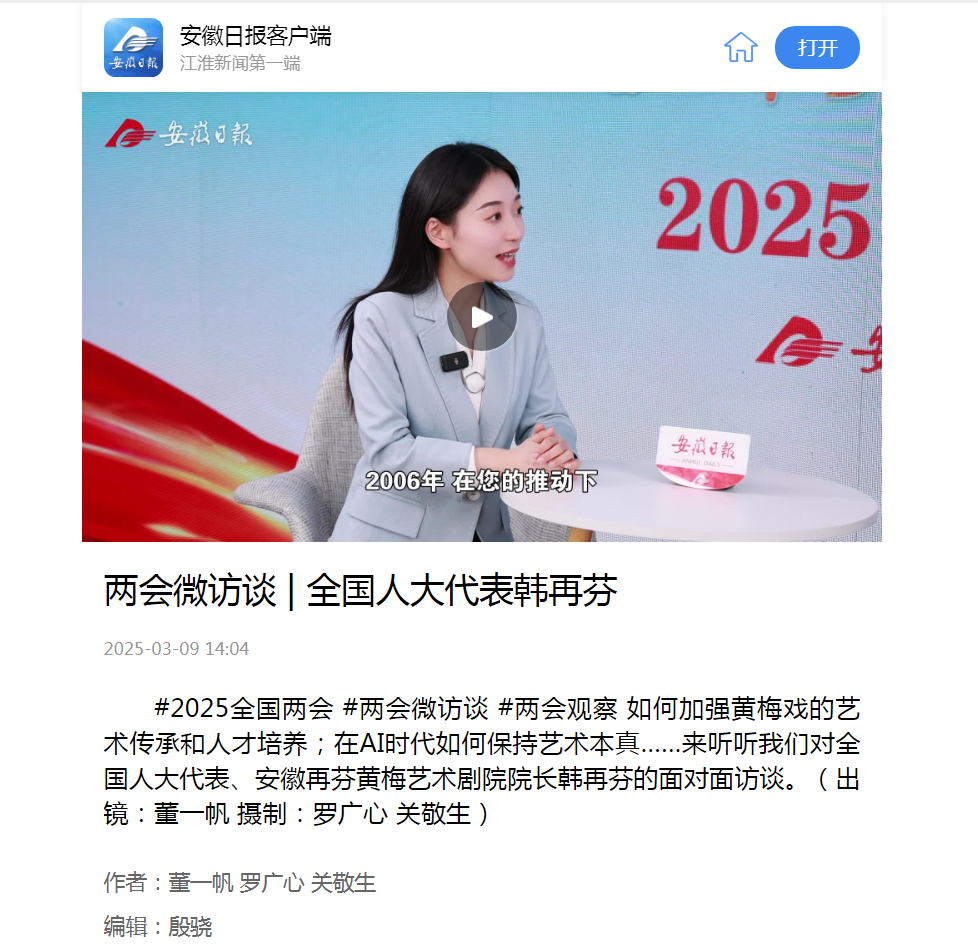Open the 安徽日报客户端 app banner
Image resolution: width=978 pixels, height=951 pixels.
[255, 47]
